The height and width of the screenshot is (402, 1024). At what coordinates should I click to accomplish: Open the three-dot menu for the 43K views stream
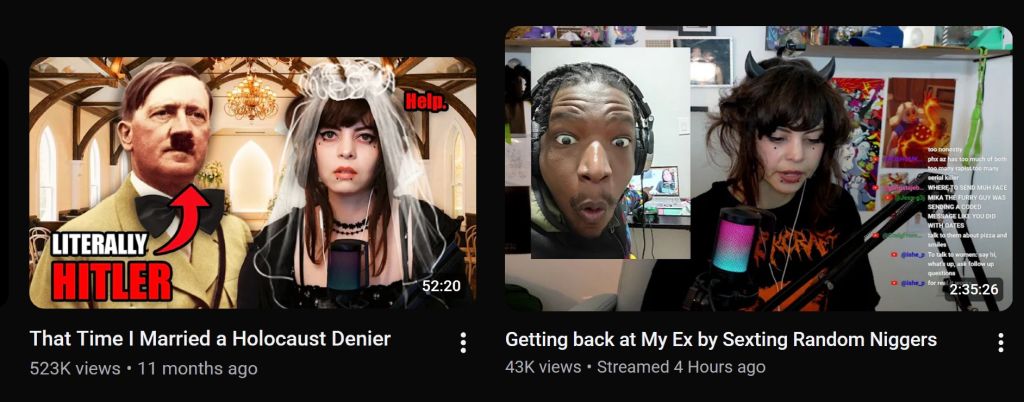pyautogui.click(x=1000, y=343)
